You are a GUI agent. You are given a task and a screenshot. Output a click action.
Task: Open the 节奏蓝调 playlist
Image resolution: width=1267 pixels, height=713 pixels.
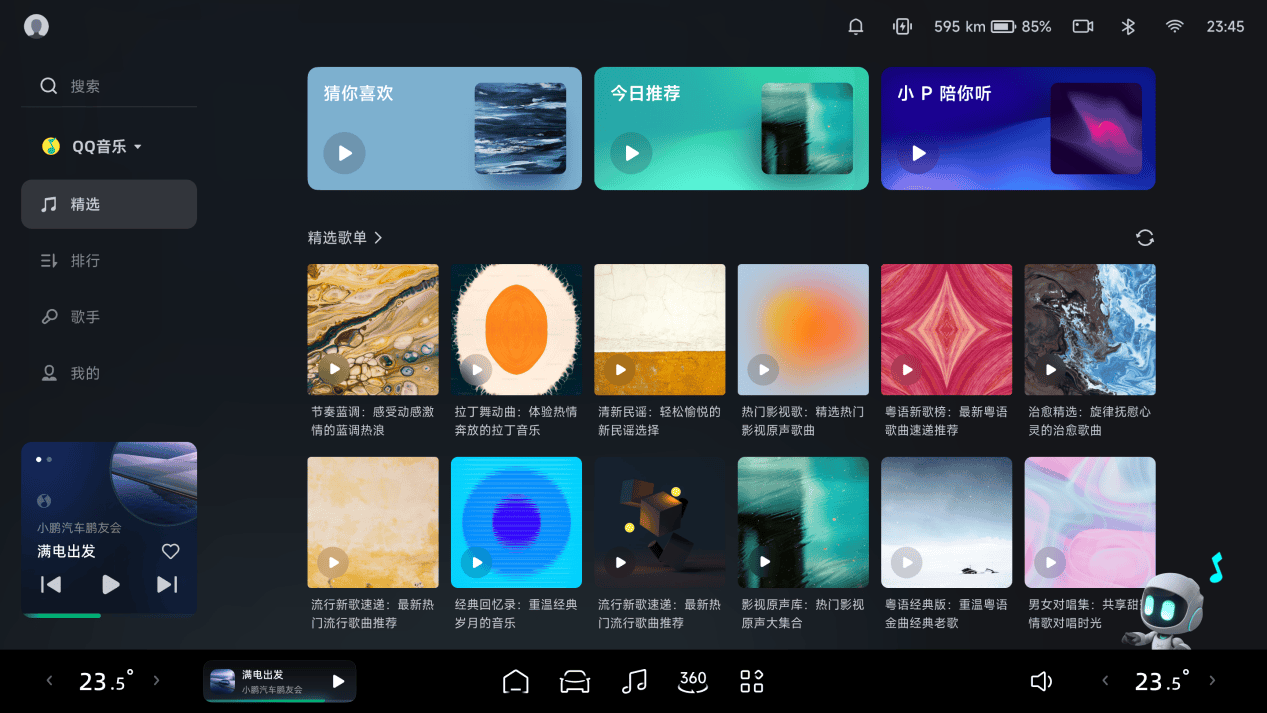tap(373, 330)
